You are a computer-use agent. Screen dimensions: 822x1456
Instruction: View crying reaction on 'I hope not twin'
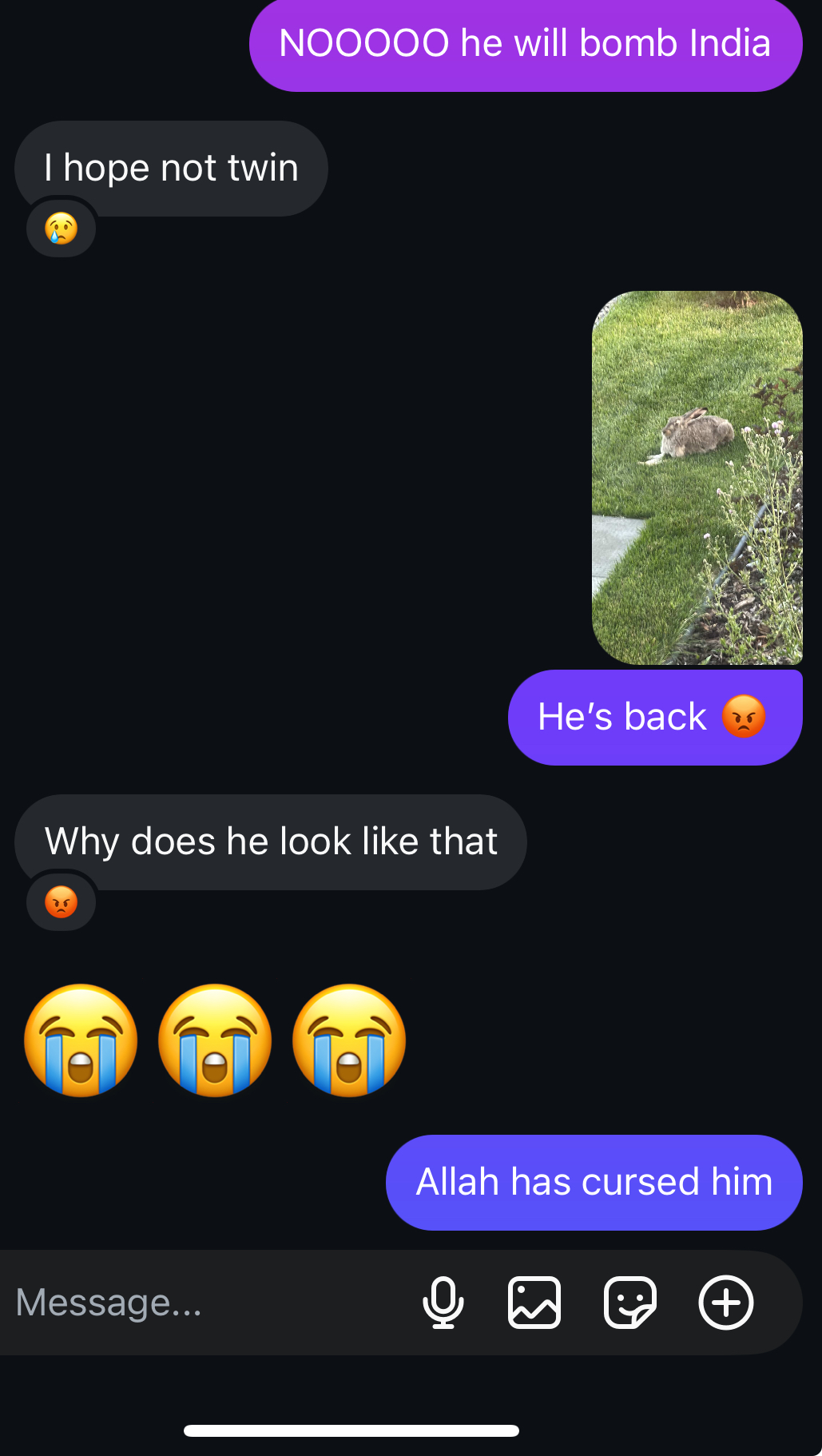coord(62,229)
